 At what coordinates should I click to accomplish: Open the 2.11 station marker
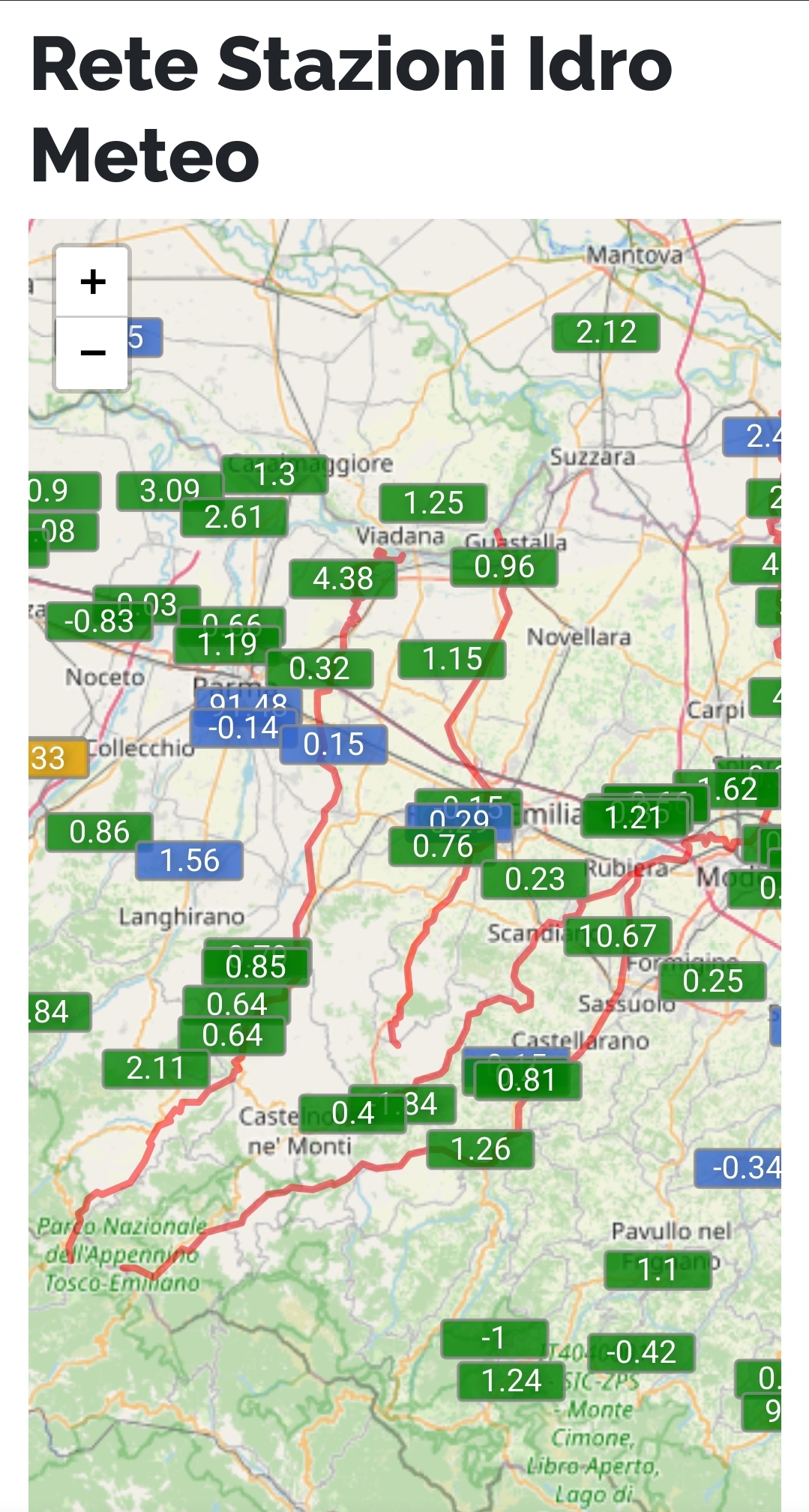(155, 1068)
